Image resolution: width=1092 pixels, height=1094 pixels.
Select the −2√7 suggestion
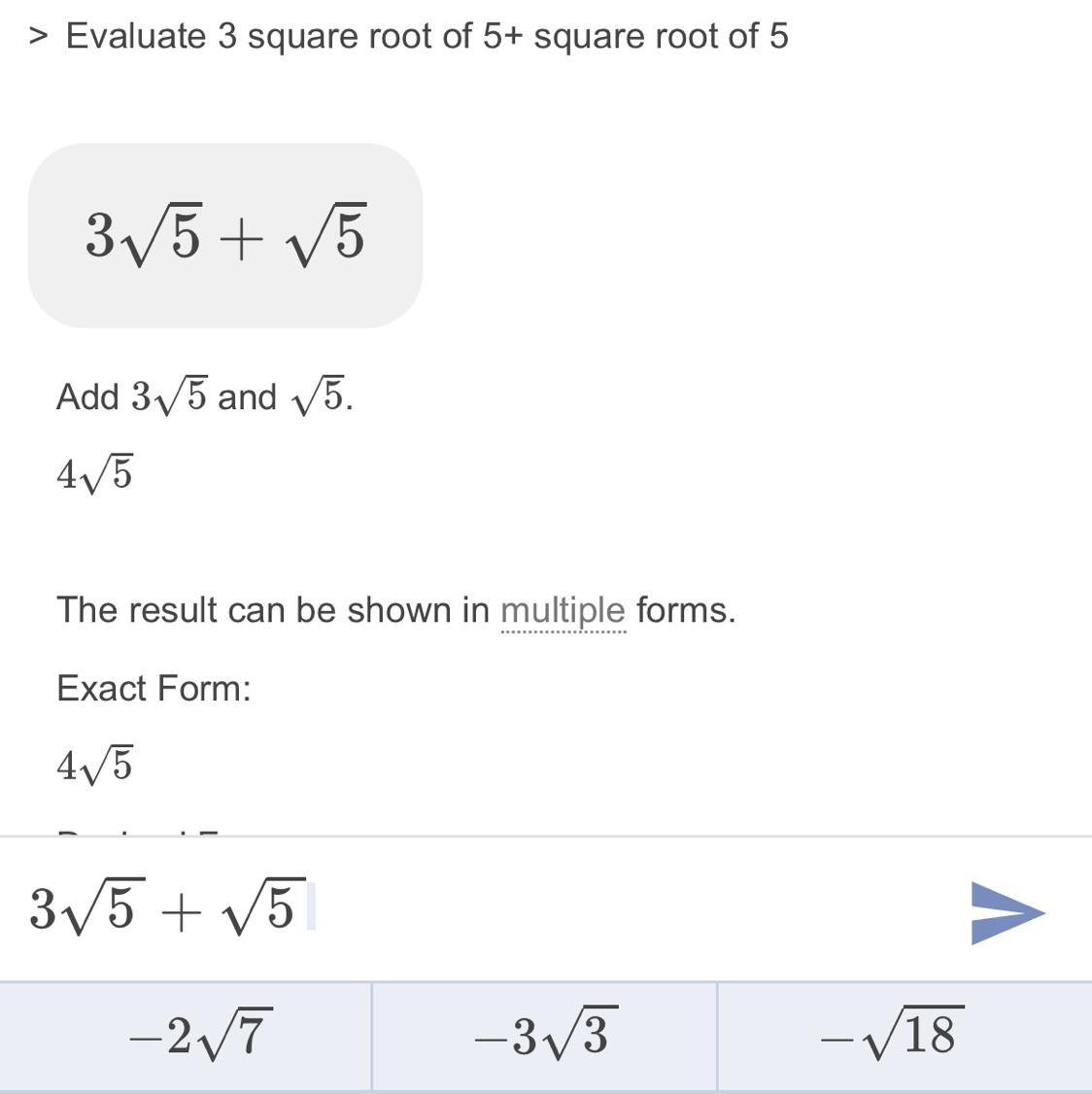coord(199,1035)
